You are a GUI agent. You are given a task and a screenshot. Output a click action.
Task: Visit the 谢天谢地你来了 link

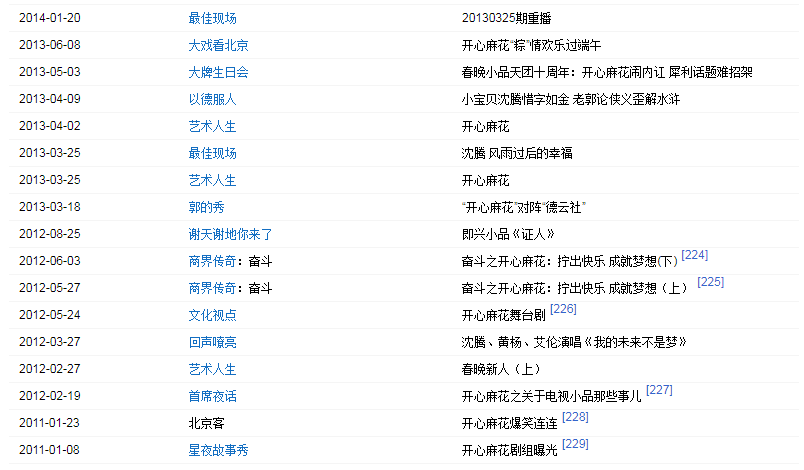pos(230,234)
